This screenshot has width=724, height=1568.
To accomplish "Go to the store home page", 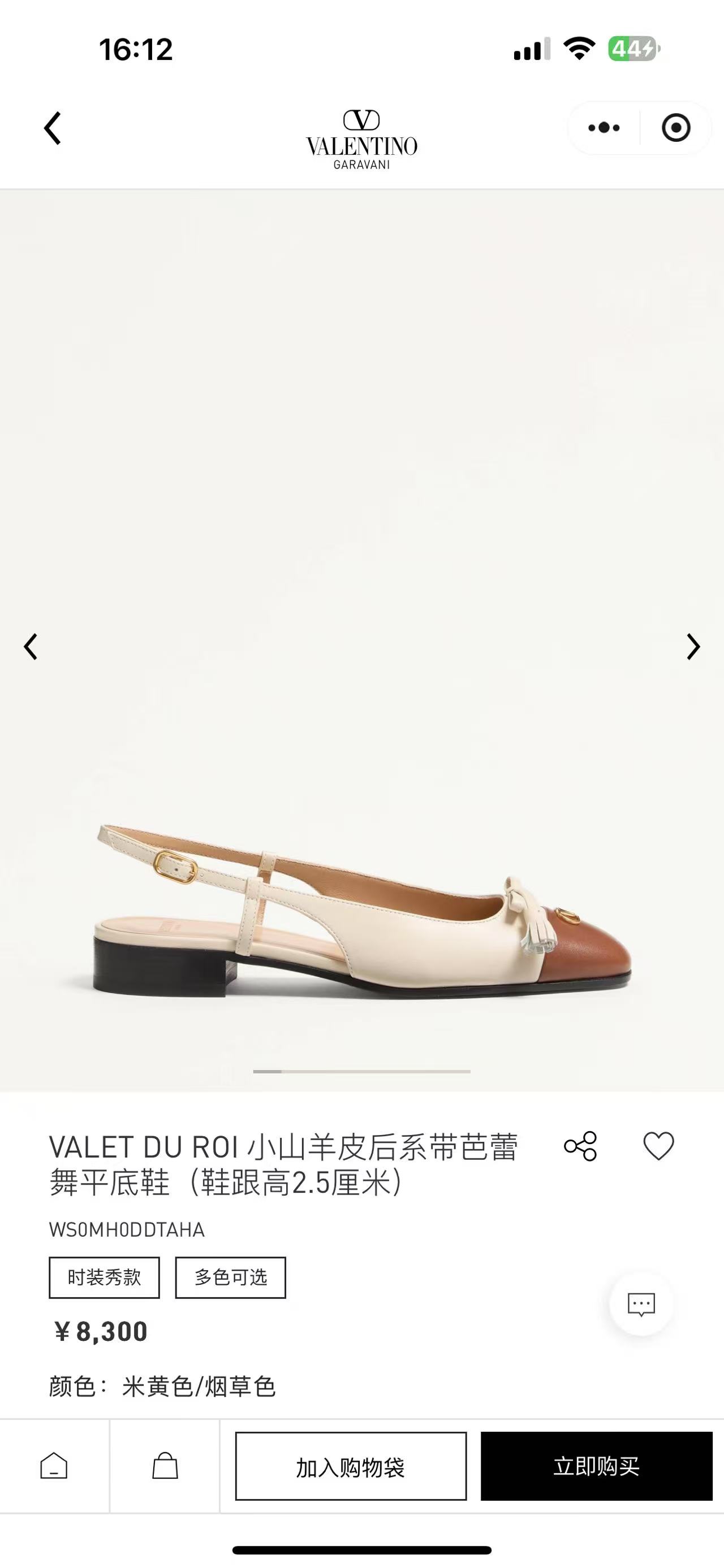I will [54, 1466].
